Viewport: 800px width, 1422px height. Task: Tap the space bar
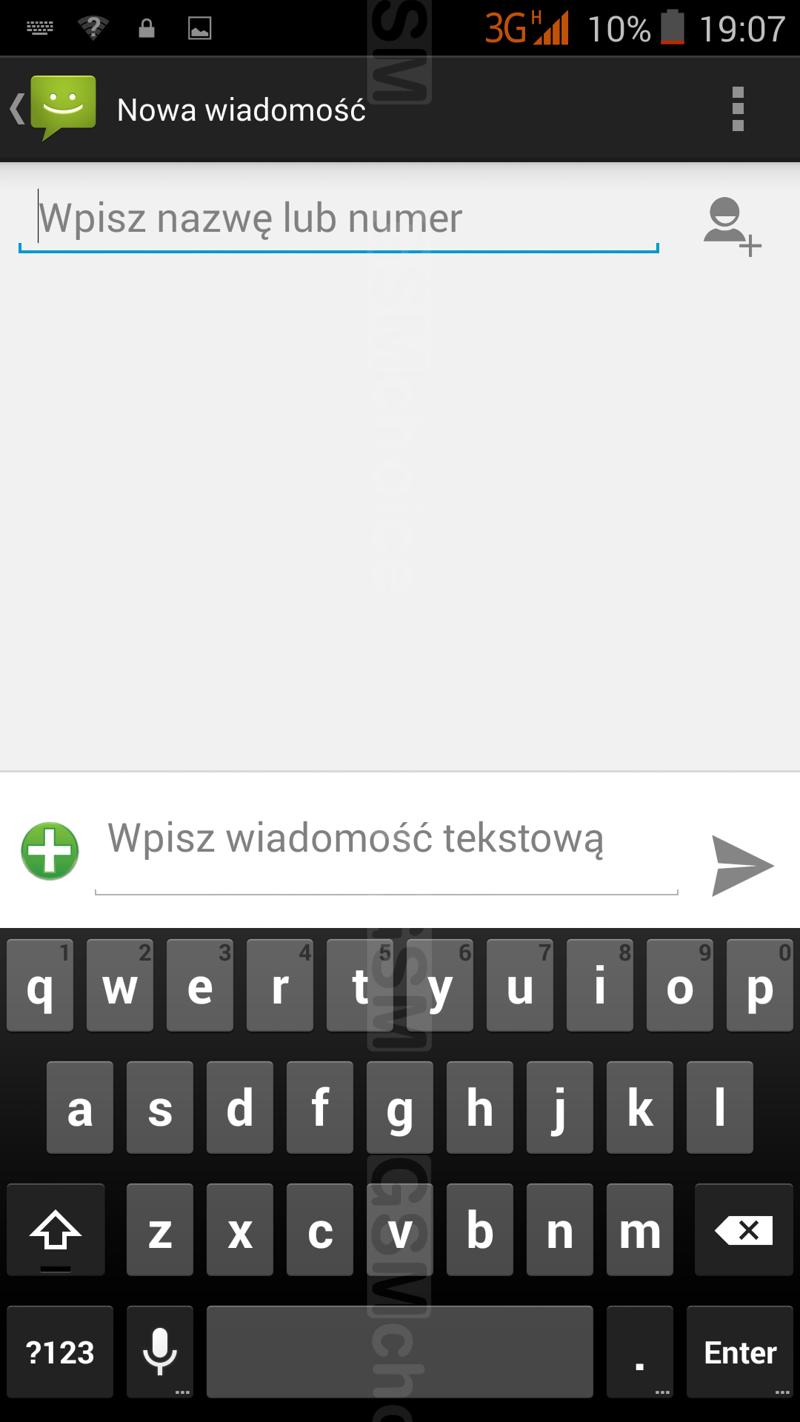(x=400, y=1352)
